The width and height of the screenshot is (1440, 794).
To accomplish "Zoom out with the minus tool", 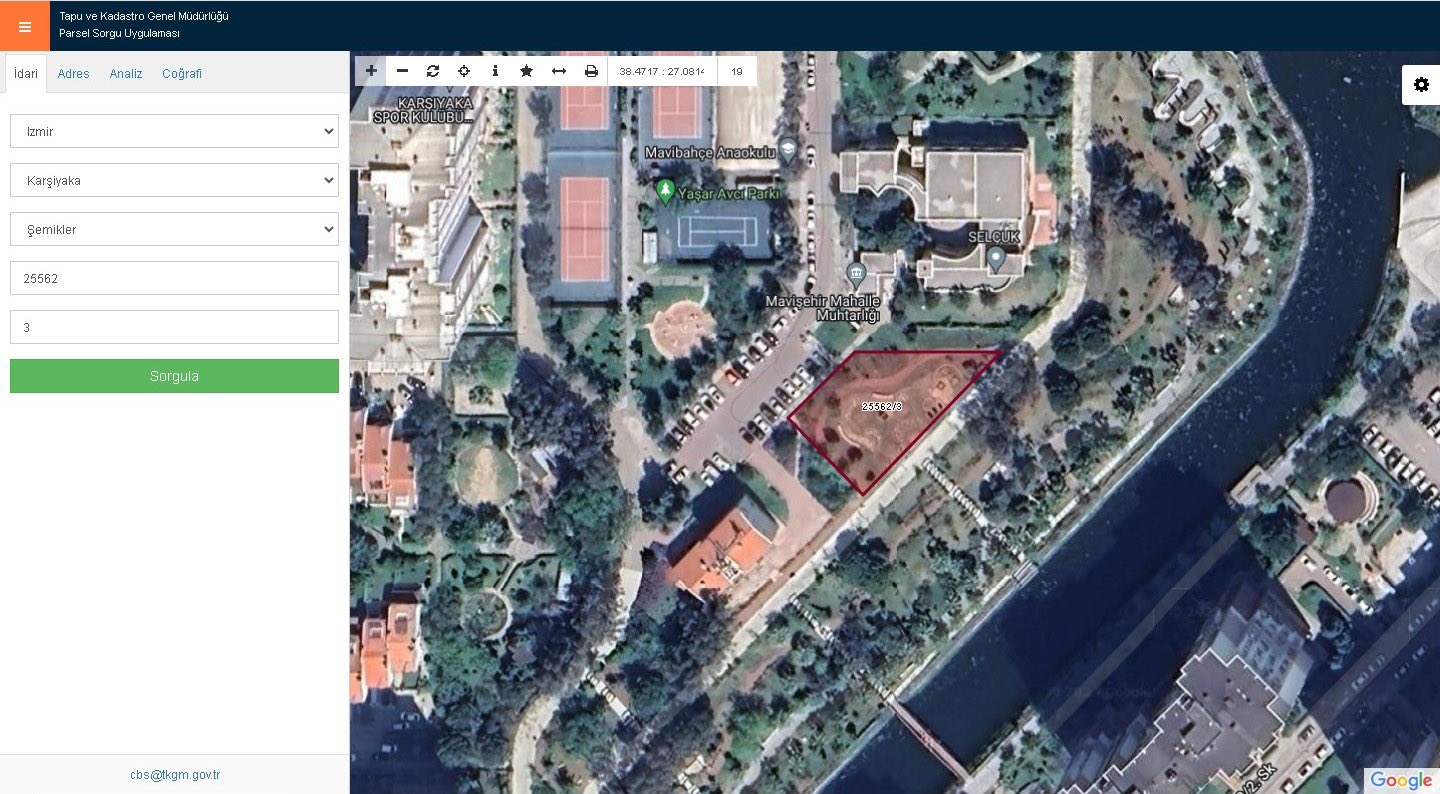I will point(402,71).
